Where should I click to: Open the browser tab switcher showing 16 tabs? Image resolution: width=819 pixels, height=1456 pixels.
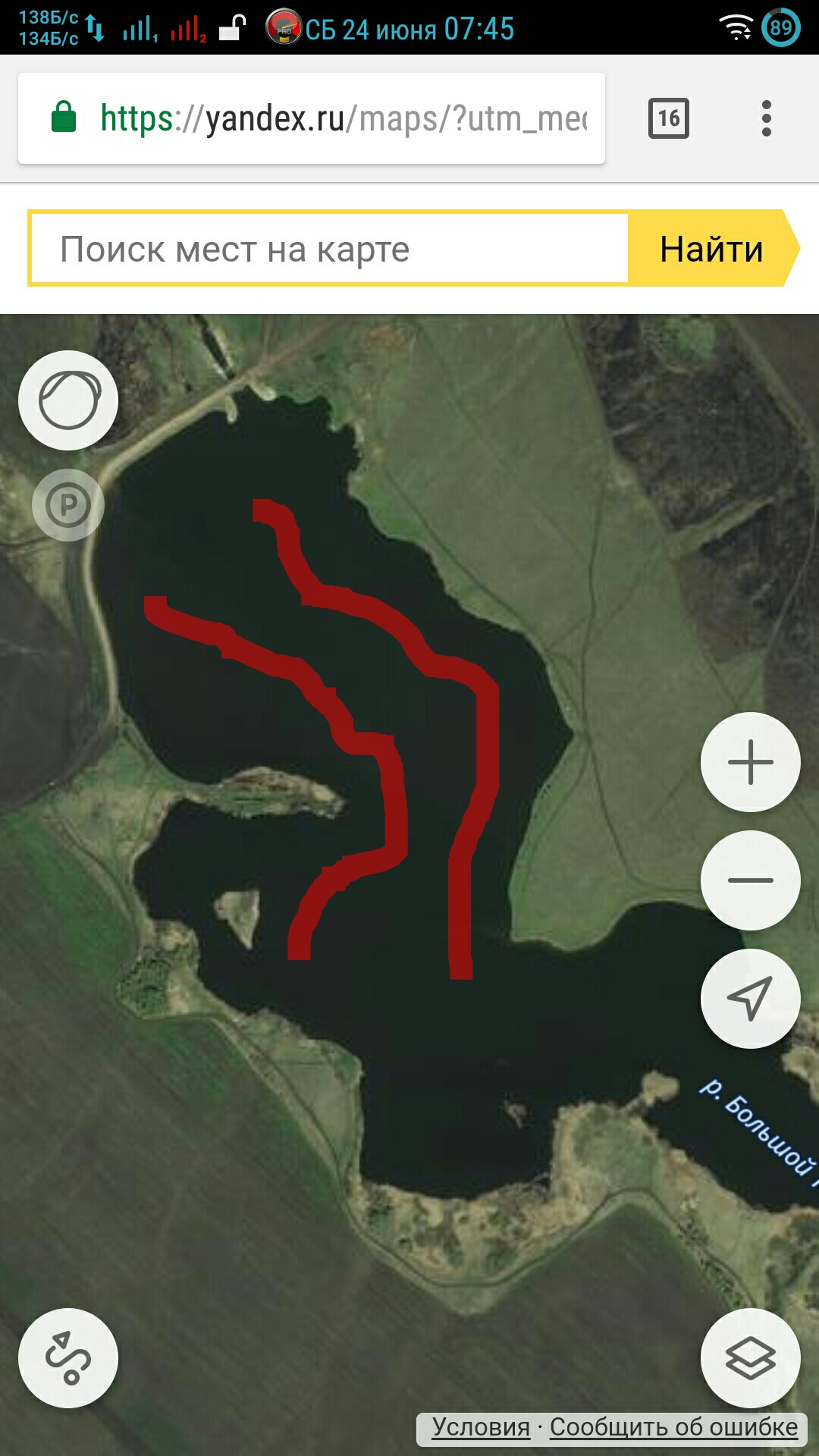click(668, 118)
